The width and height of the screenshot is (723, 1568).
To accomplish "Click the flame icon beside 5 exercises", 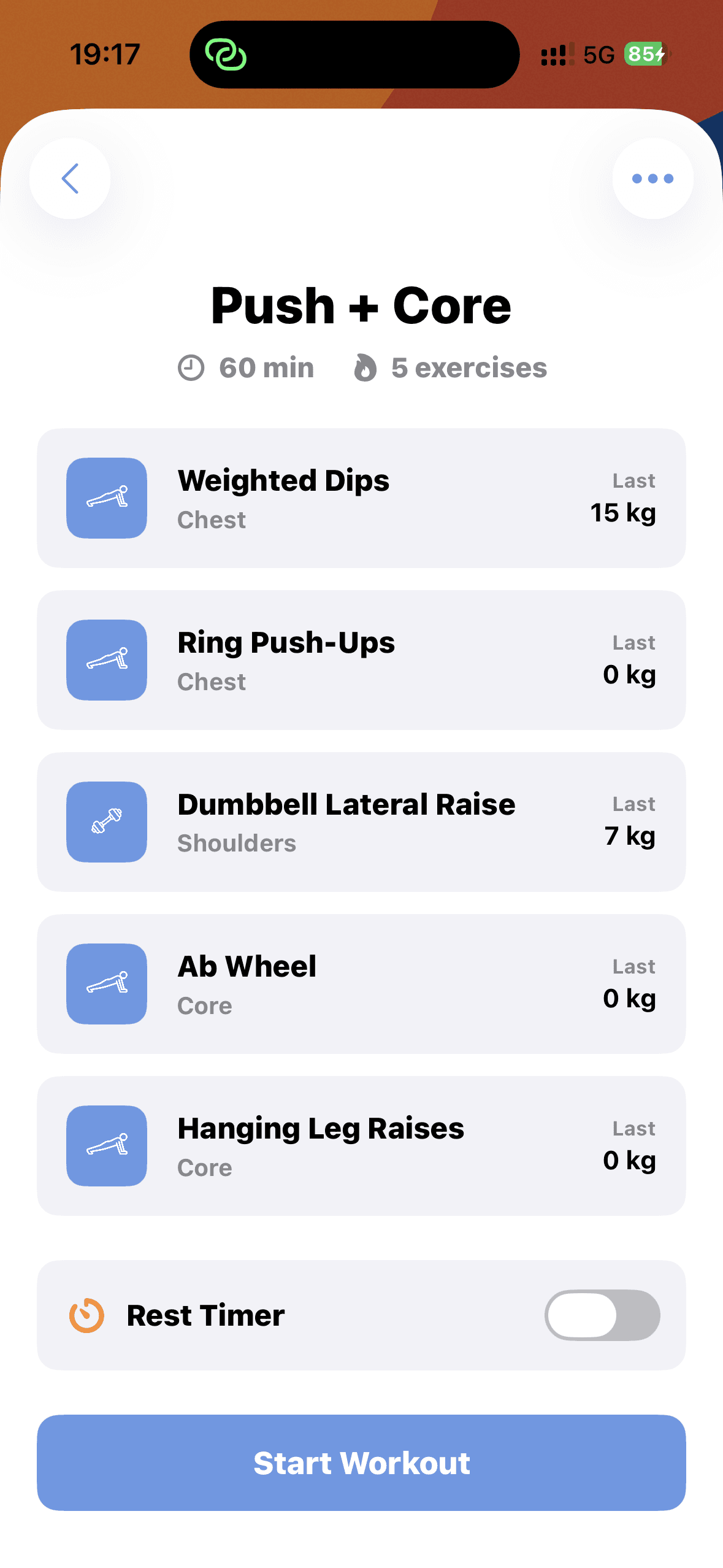I will click(x=365, y=367).
